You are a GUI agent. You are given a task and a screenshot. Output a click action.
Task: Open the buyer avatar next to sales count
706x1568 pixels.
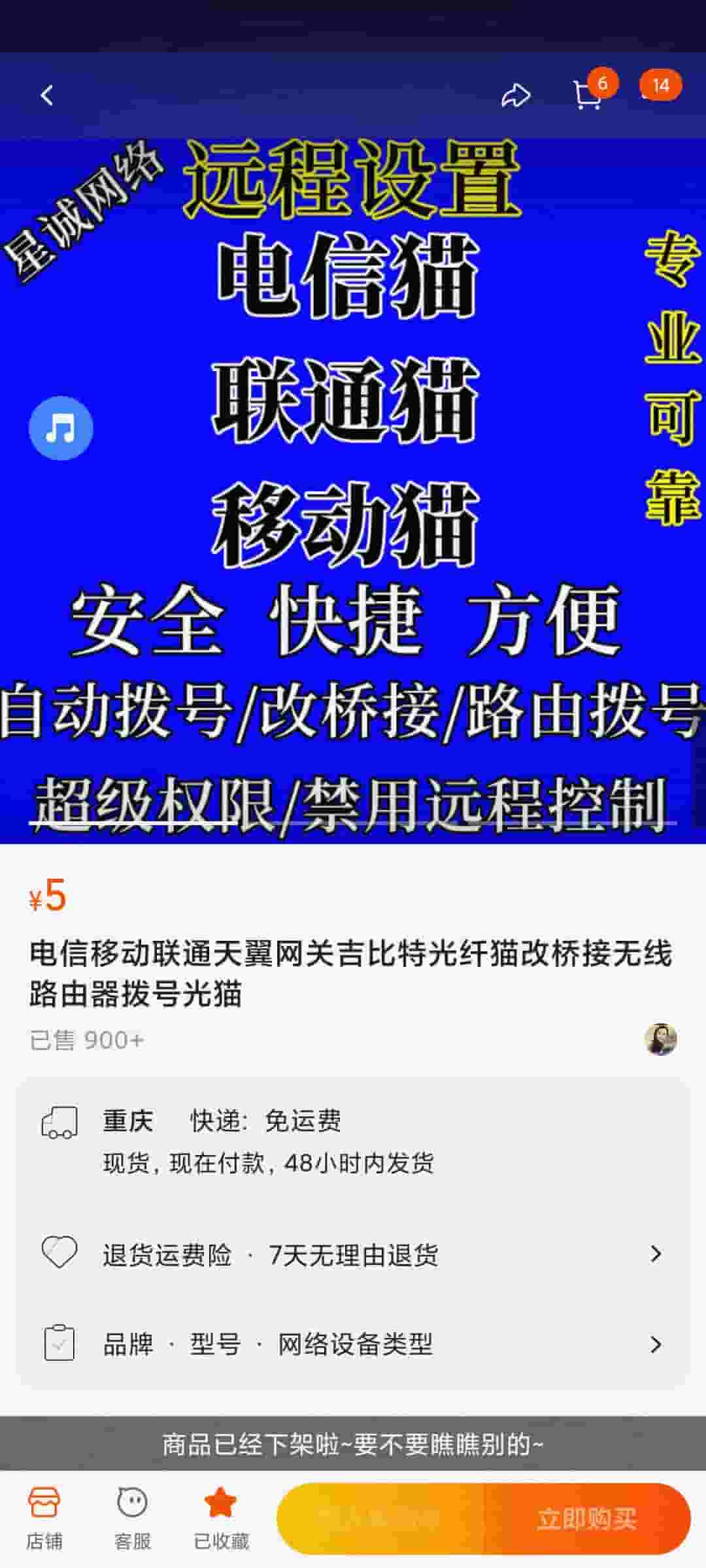(660, 1039)
